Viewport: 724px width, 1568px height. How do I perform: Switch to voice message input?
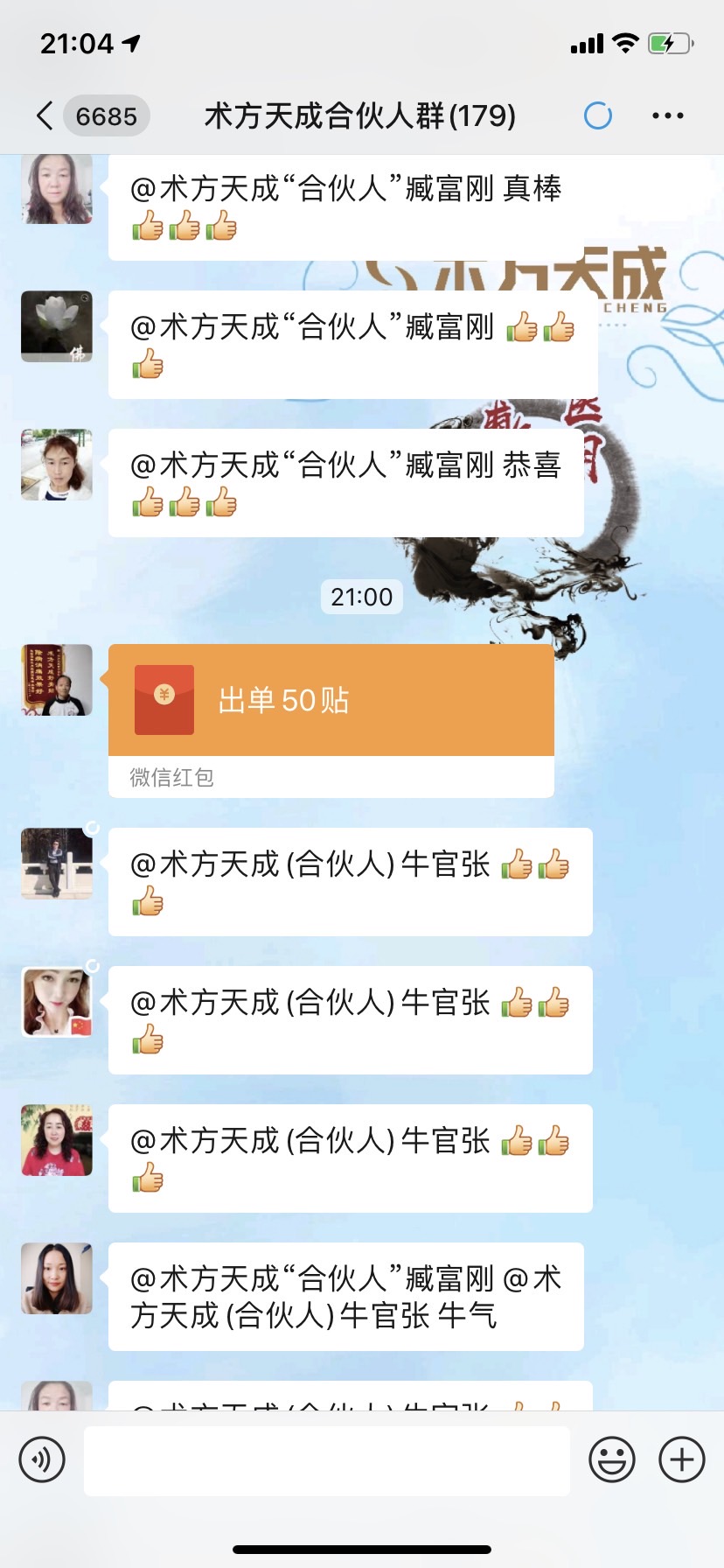[x=42, y=1459]
